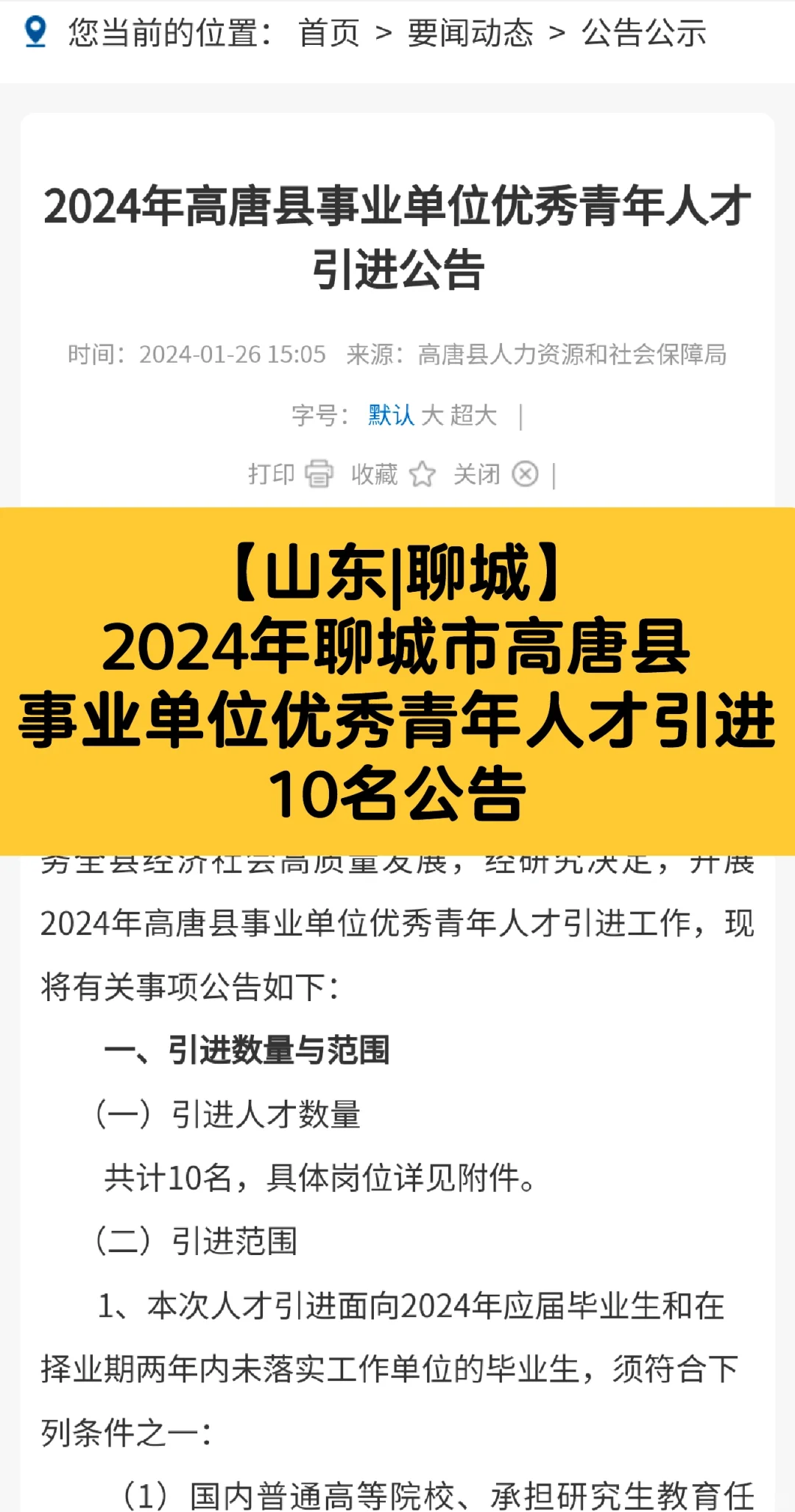Image resolution: width=795 pixels, height=1512 pixels.
Task: Set font size to 大
Action: pos(432,415)
